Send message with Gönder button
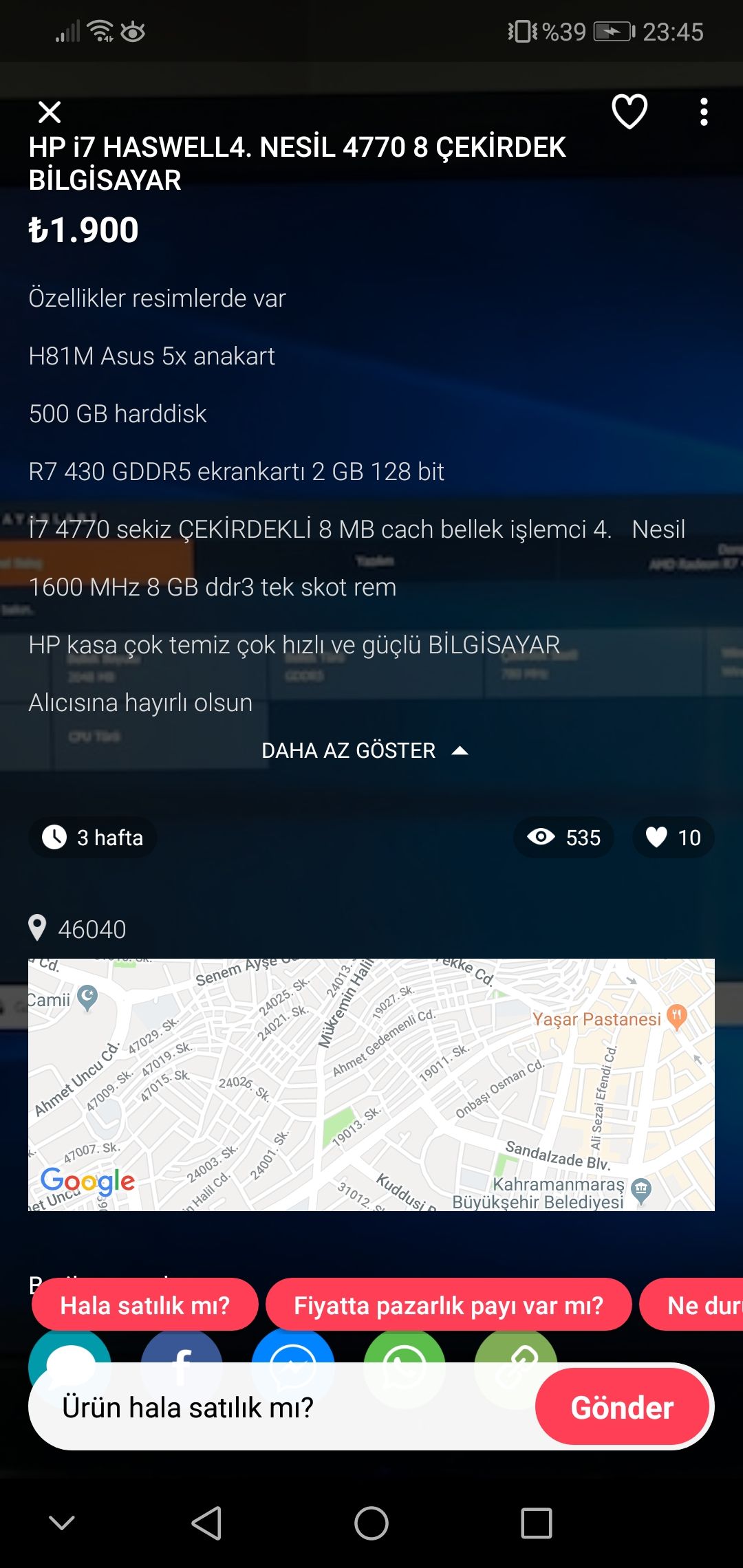This screenshot has width=743, height=1568. pyautogui.click(x=622, y=1408)
